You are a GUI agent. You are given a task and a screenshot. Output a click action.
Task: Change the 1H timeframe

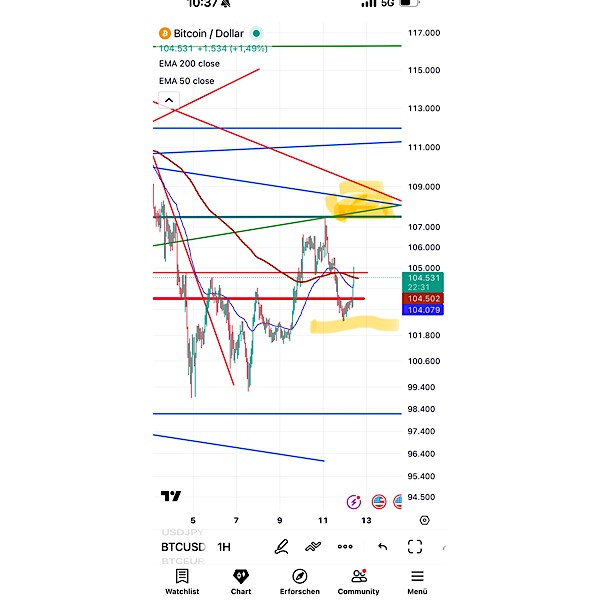tap(224, 547)
